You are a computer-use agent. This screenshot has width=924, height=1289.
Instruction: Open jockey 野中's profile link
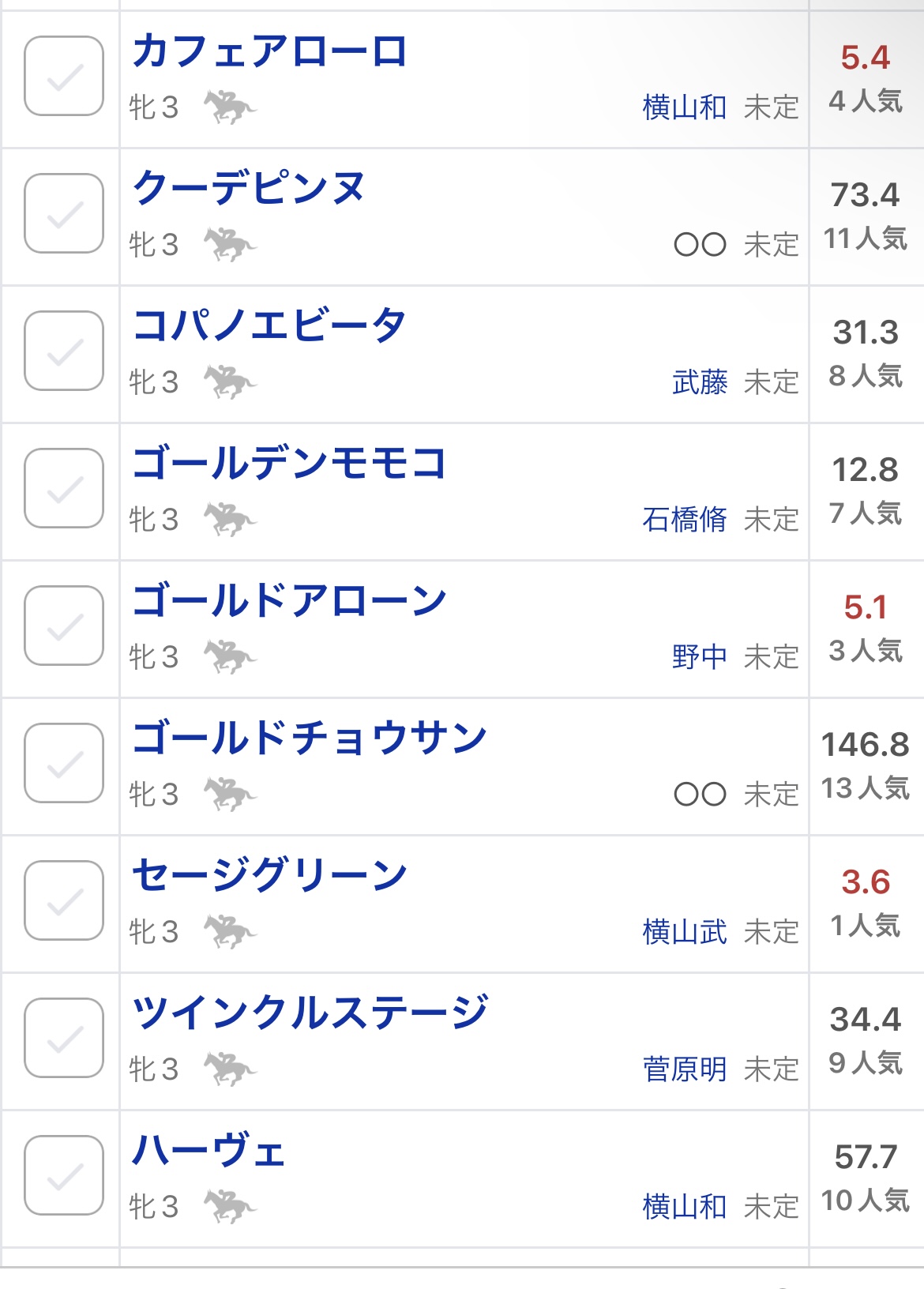pos(699,658)
